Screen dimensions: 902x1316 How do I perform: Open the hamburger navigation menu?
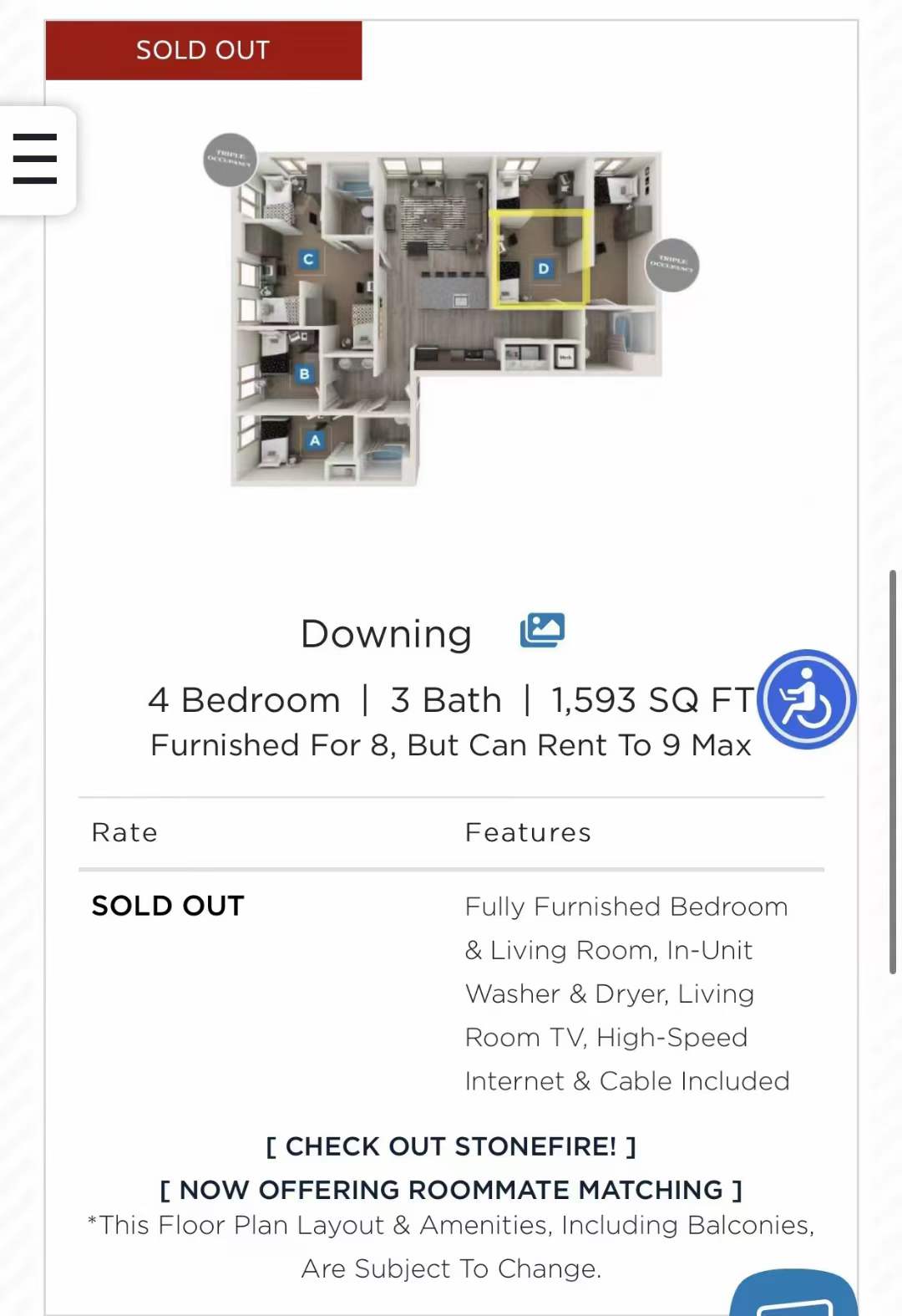(35, 159)
